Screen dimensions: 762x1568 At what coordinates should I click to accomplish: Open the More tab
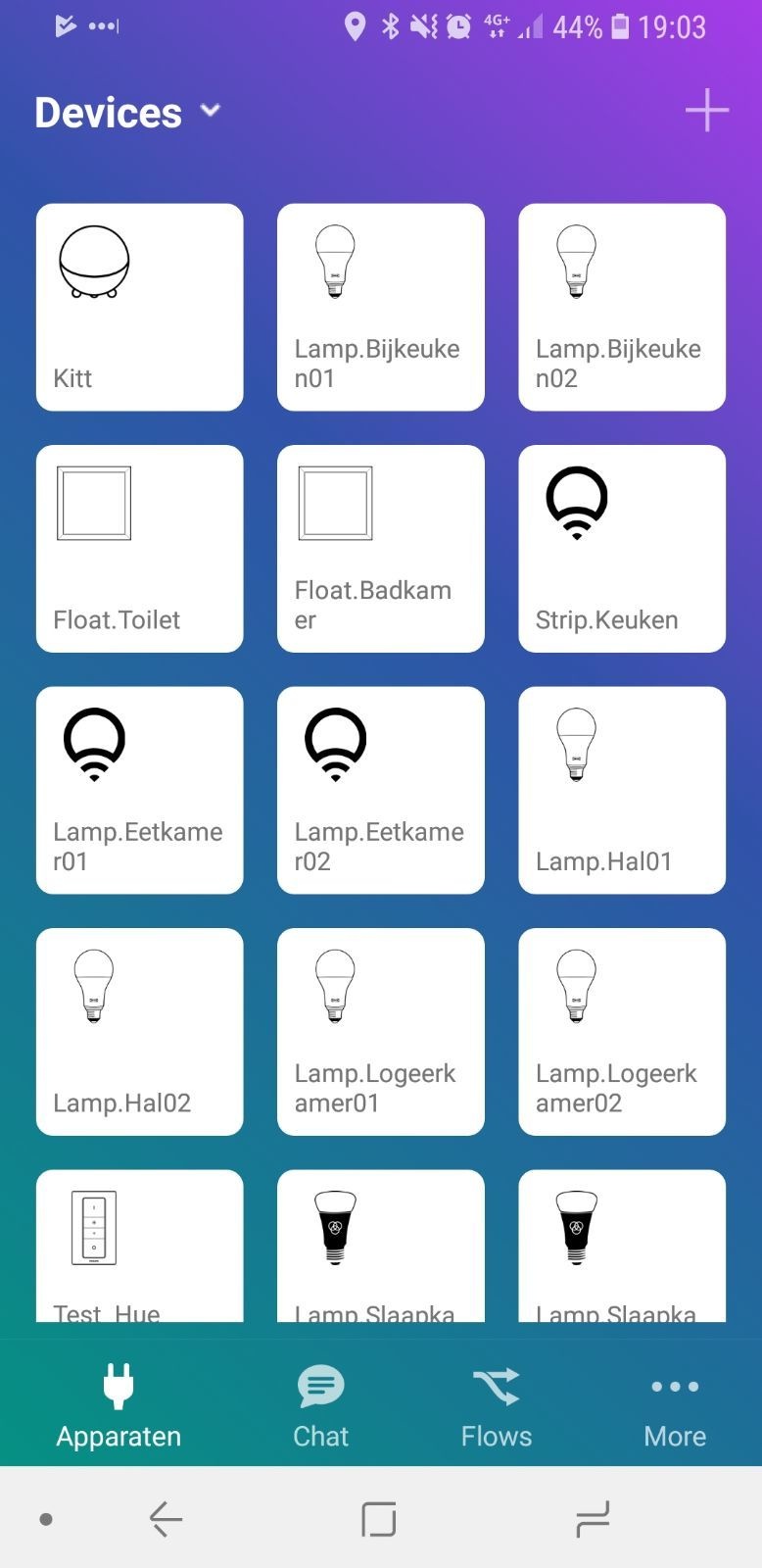click(674, 1406)
